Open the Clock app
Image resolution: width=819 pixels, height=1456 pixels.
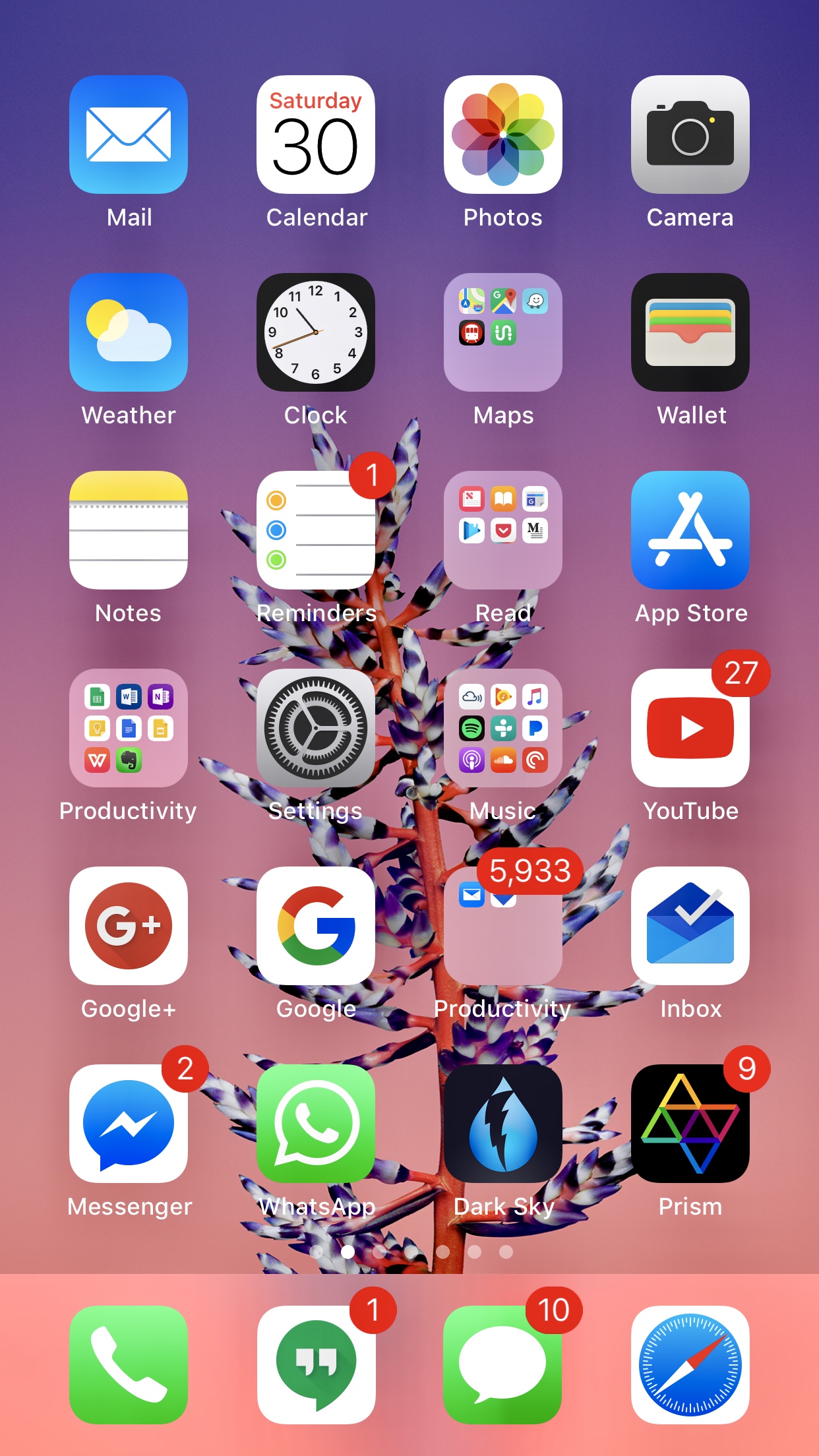(x=316, y=332)
